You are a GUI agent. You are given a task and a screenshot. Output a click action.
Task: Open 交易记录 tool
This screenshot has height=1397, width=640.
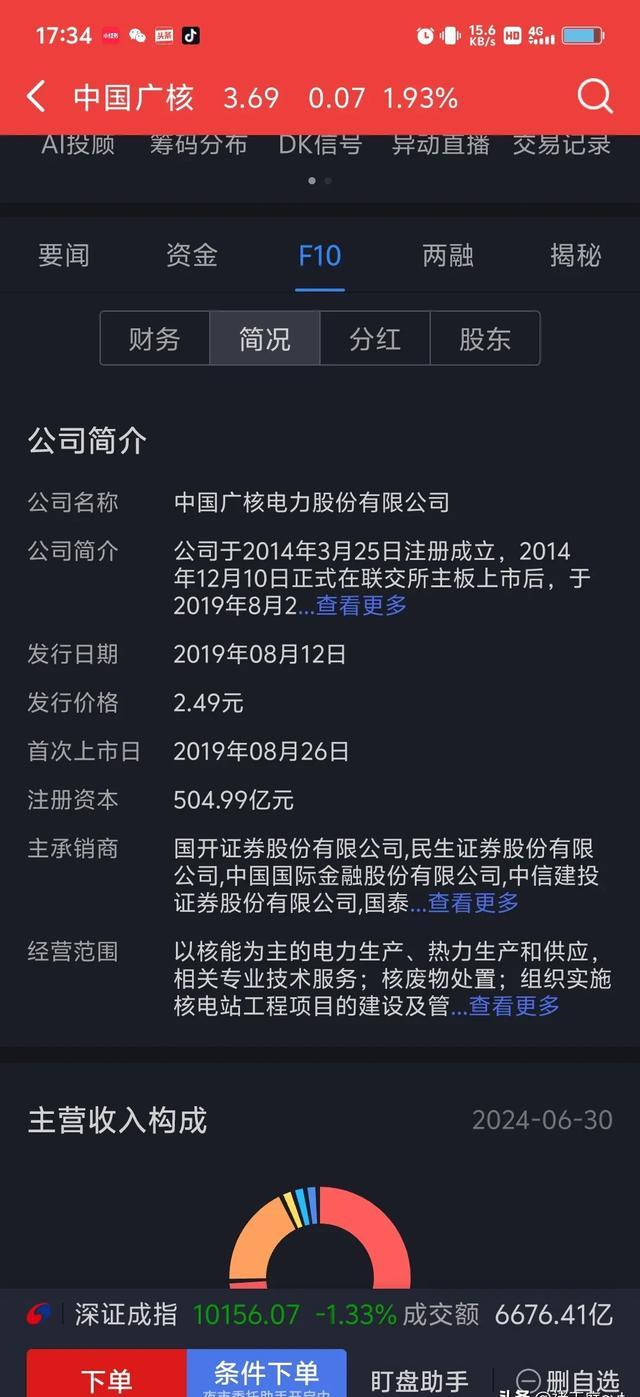coord(561,145)
